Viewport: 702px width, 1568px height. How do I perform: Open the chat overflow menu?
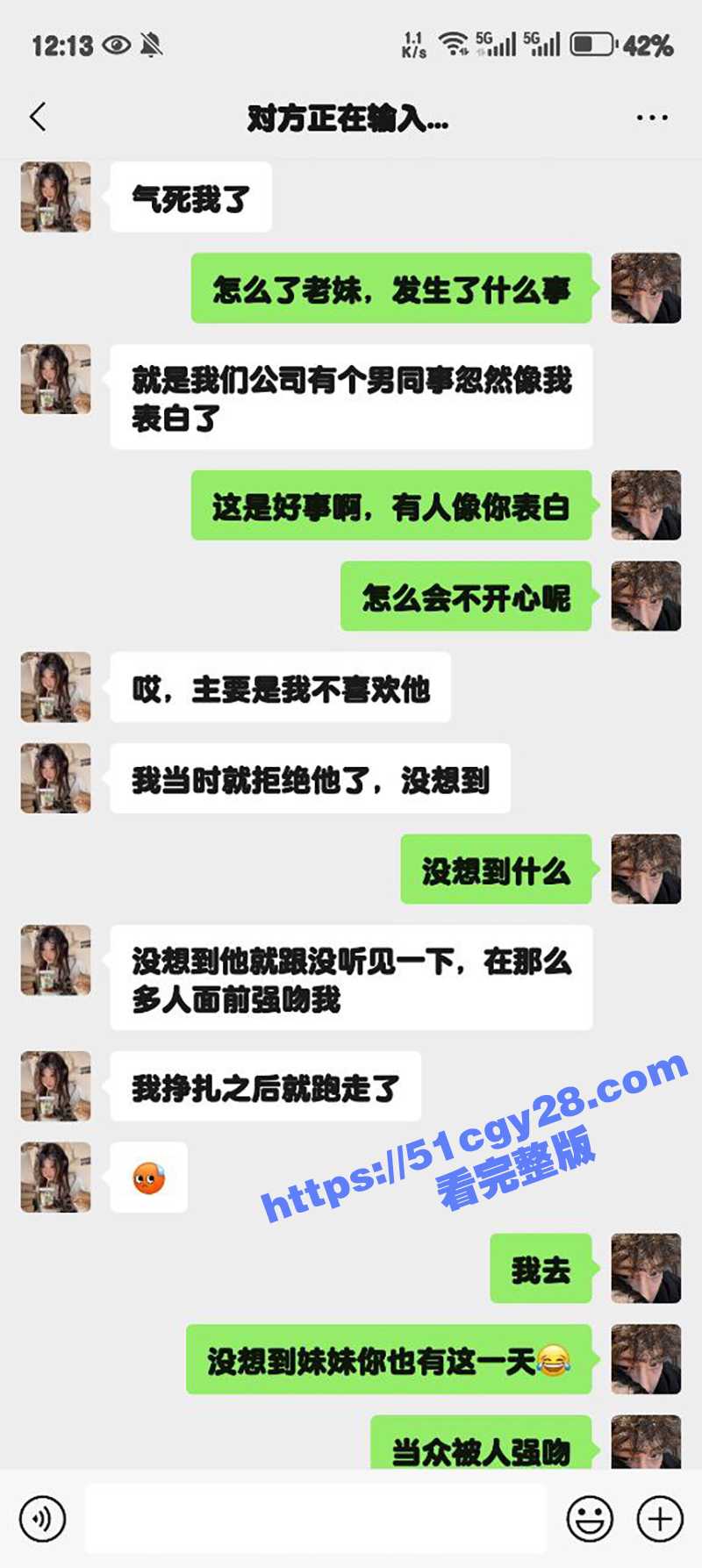click(x=651, y=118)
